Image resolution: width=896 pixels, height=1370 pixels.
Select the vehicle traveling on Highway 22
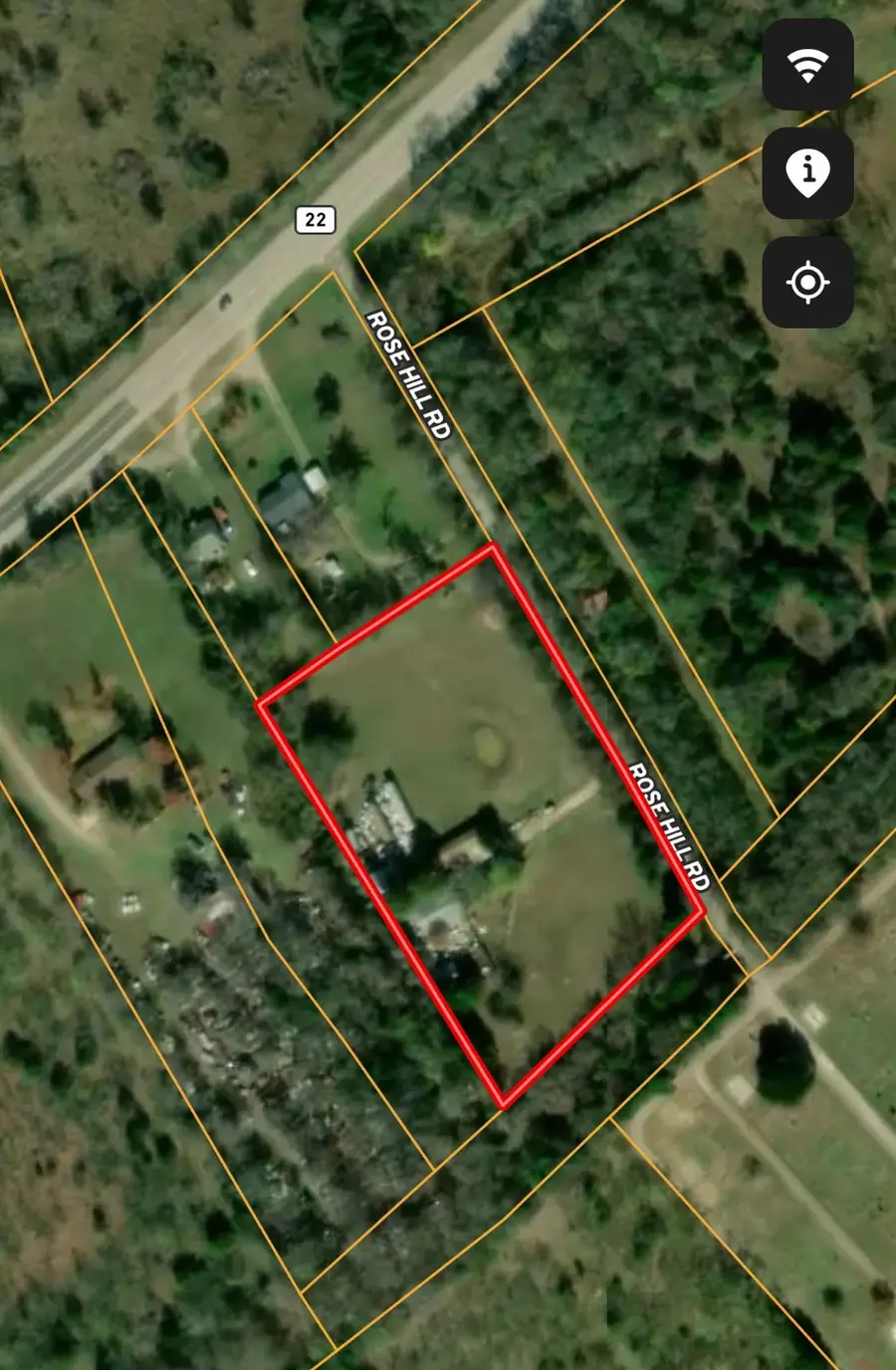[224, 299]
